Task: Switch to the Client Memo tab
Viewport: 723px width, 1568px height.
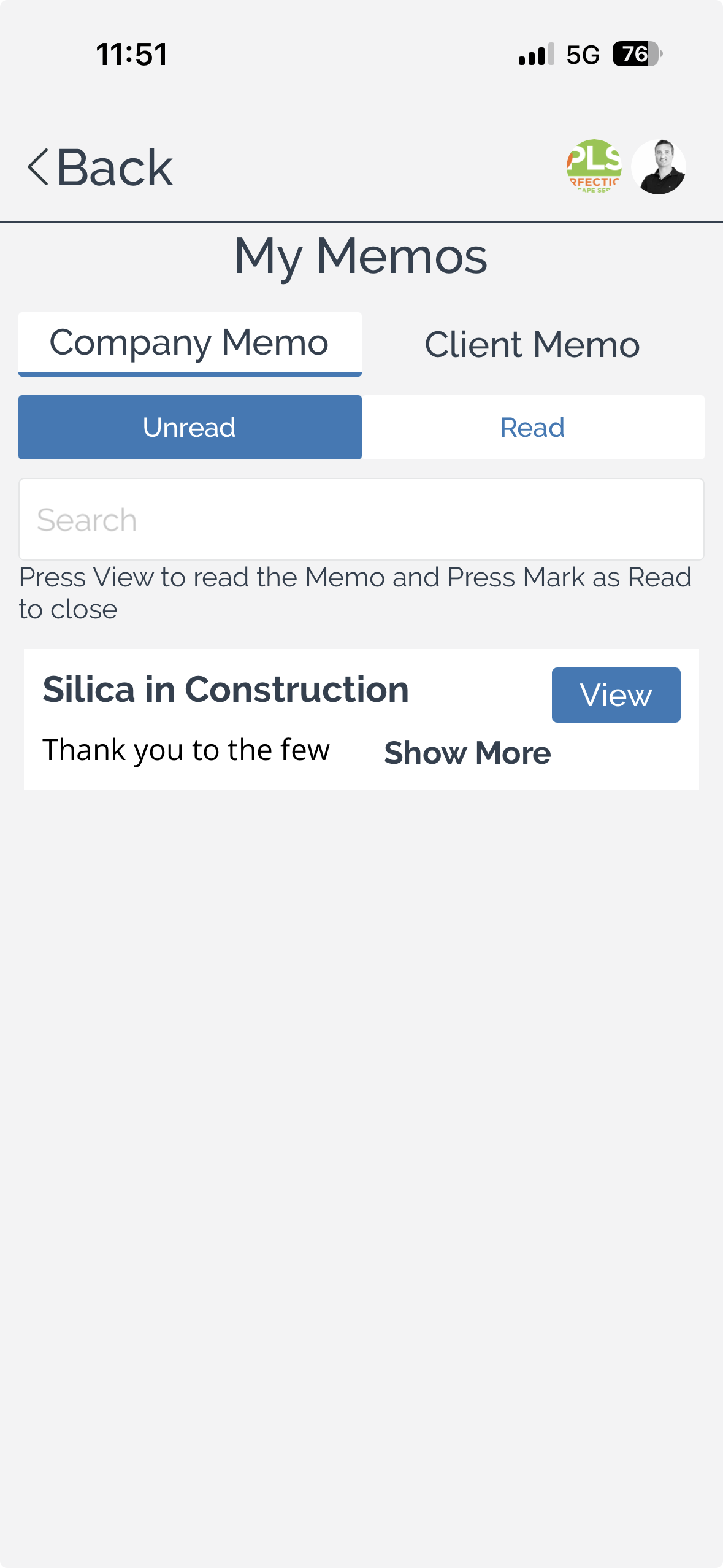Action: 532,345
